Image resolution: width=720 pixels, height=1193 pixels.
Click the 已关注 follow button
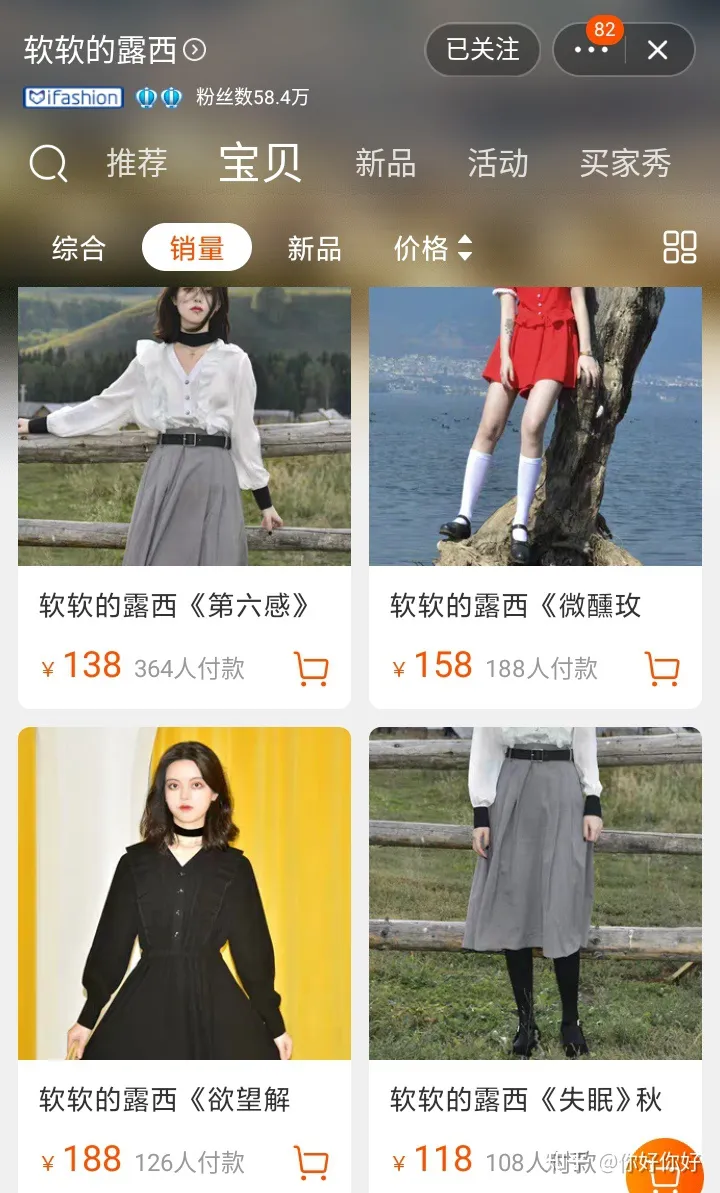coord(483,49)
